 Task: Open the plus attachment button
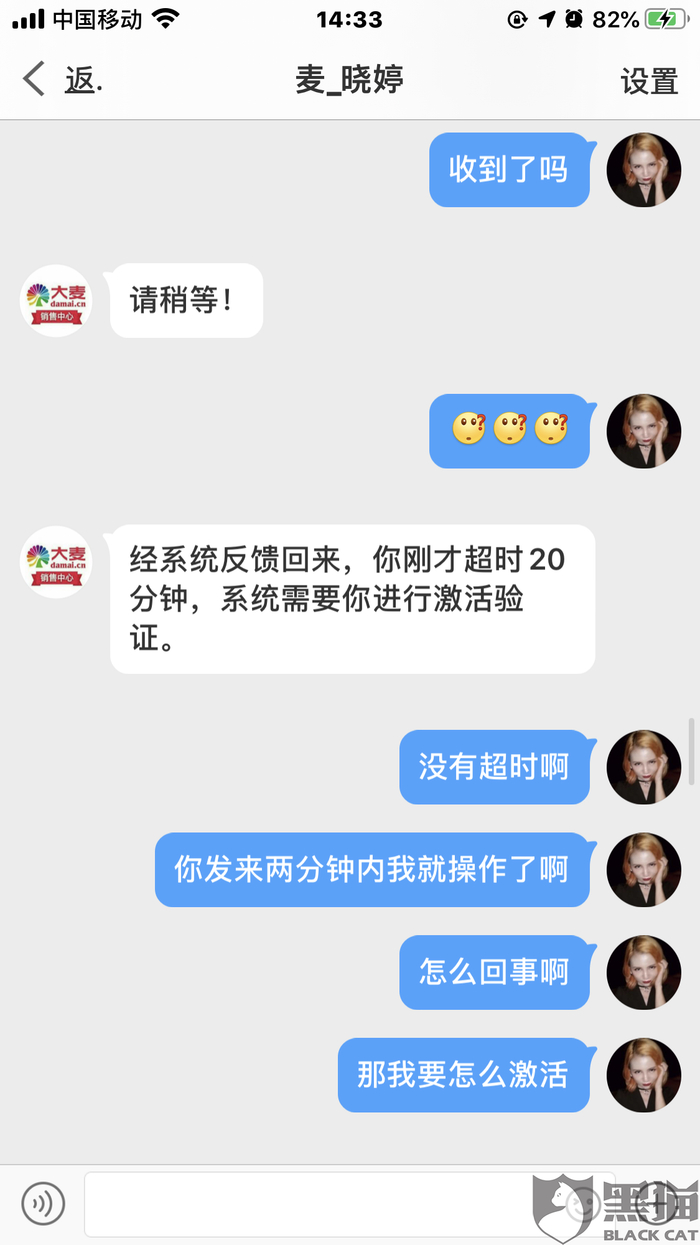pos(656,1203)
